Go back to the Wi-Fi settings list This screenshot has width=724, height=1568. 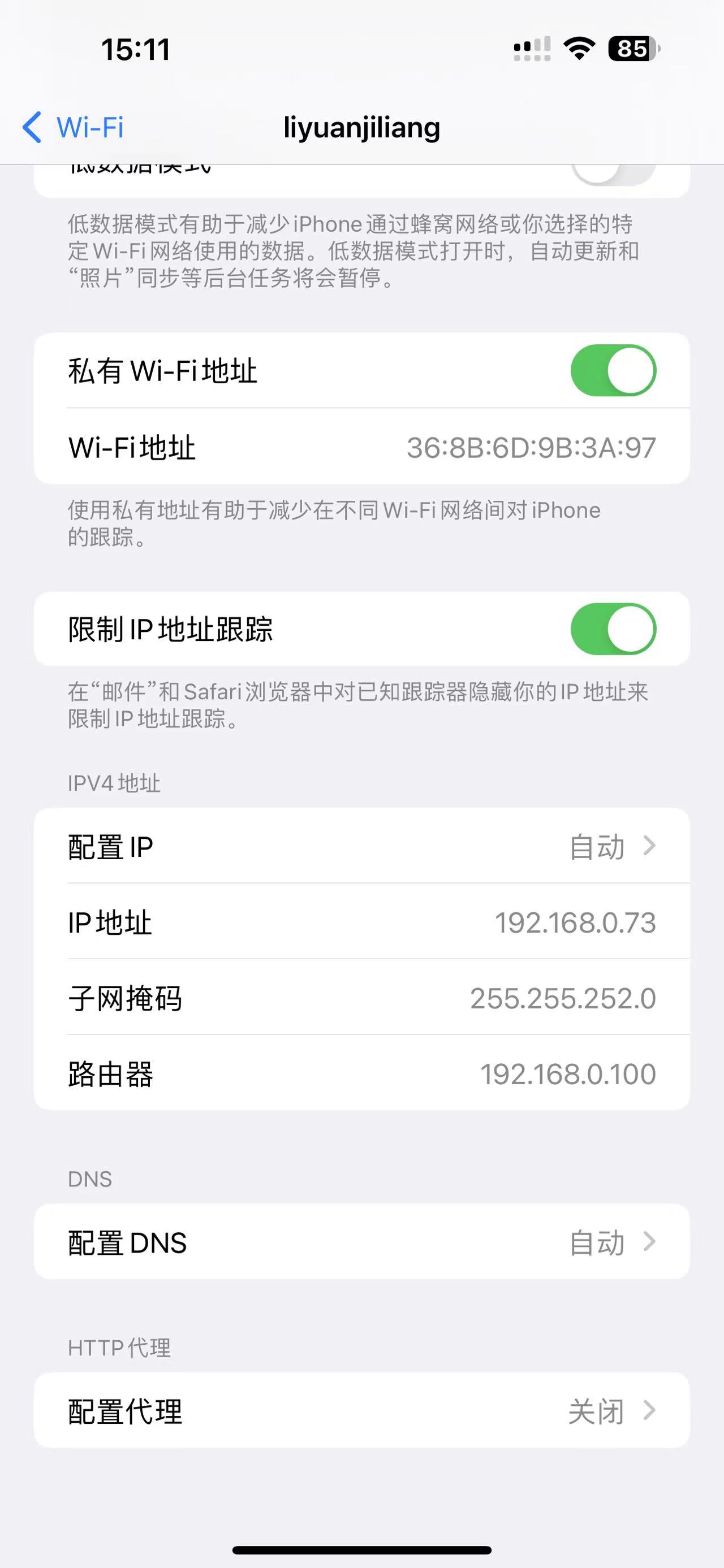(x=73, y=128)
